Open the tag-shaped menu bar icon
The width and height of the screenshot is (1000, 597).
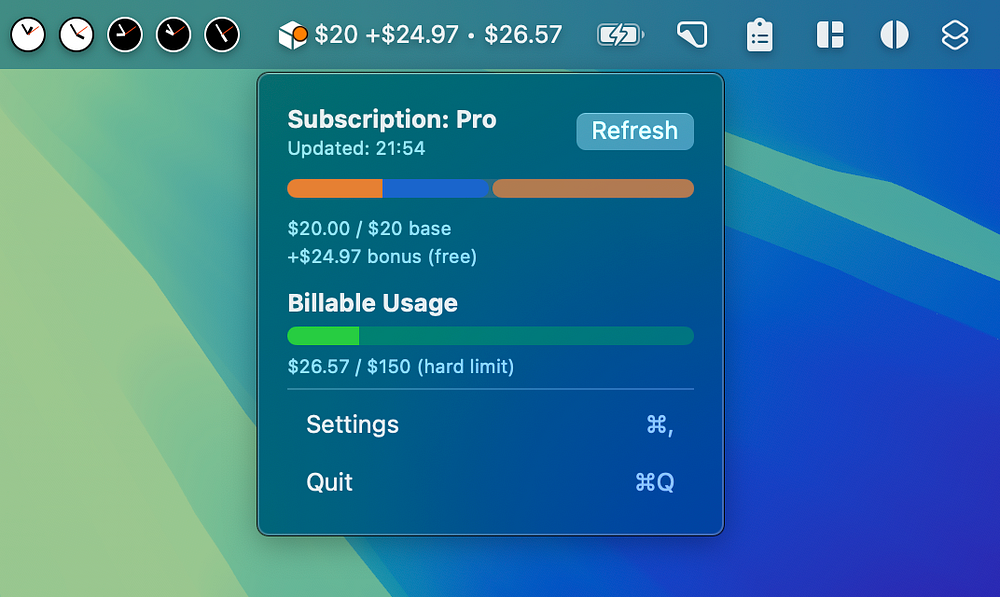point(691,35)
